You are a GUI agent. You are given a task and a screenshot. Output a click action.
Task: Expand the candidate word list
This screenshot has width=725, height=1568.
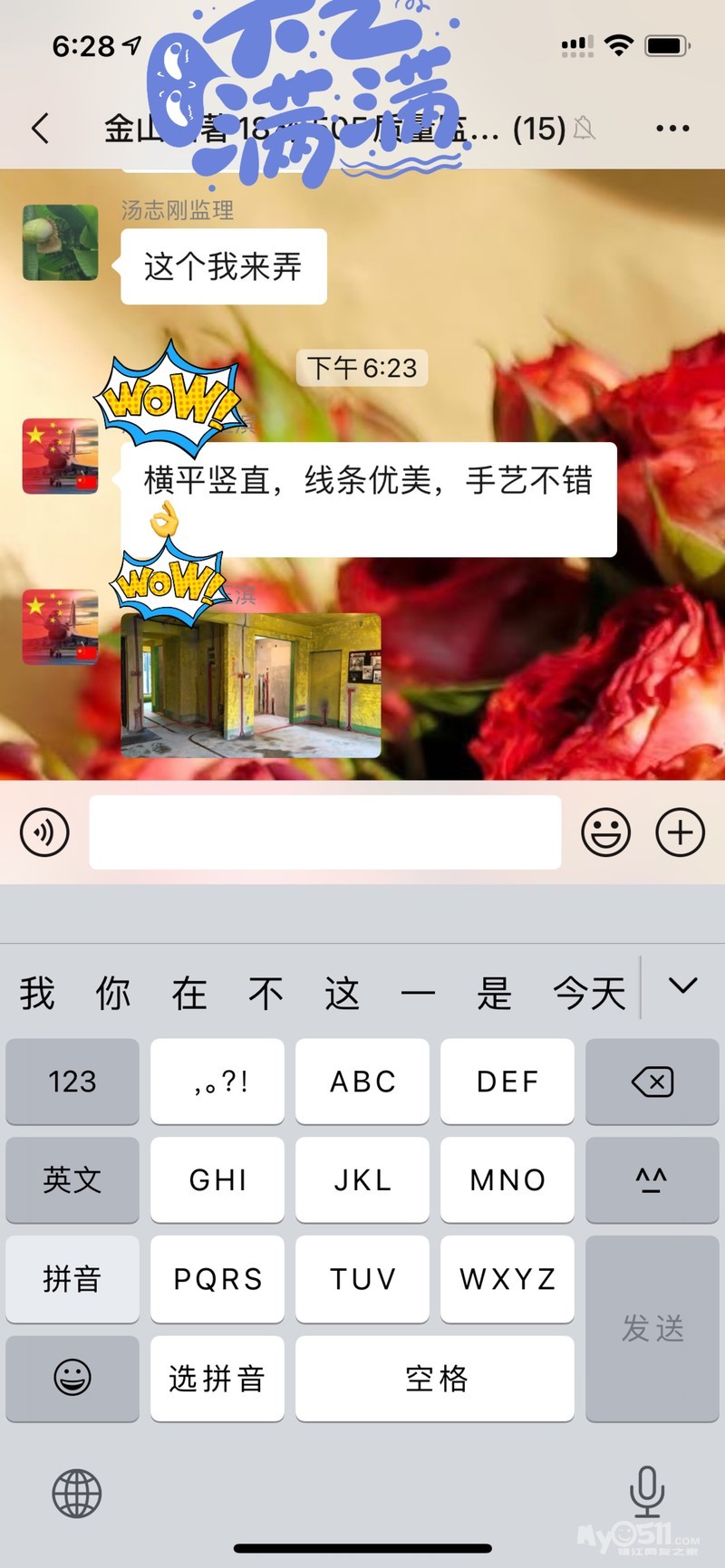click(x=682, y=986)
